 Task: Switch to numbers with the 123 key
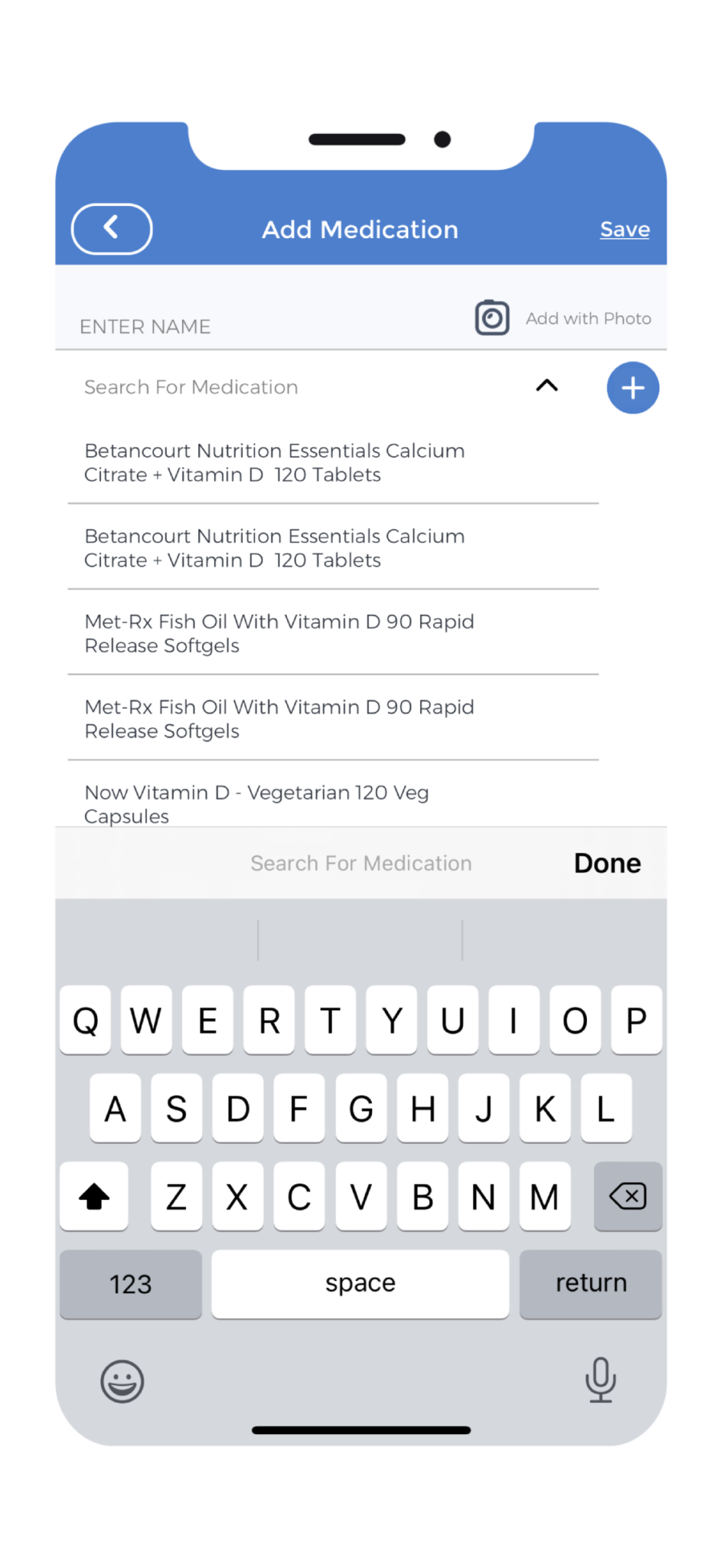(130, 1284)
